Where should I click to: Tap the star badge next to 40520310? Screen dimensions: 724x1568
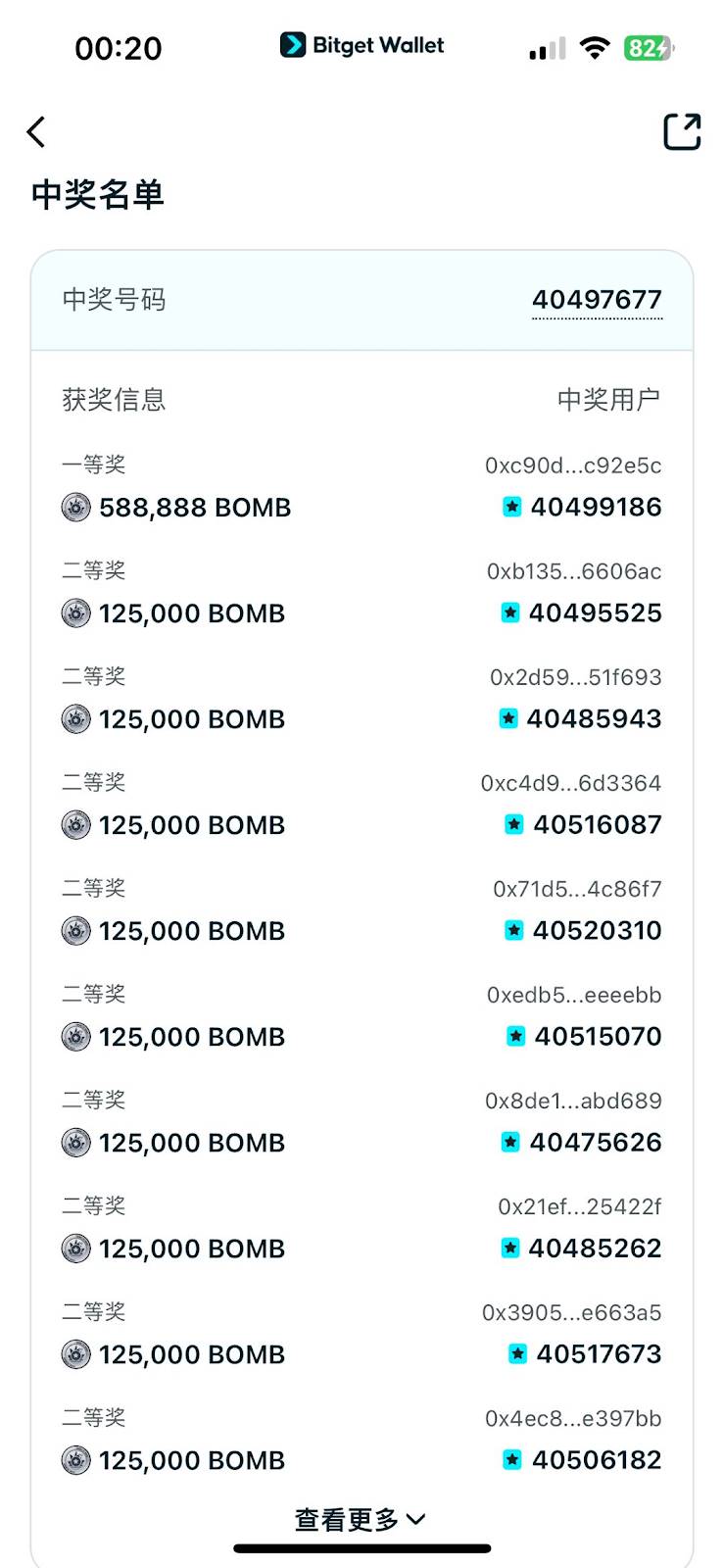[512, 931]
